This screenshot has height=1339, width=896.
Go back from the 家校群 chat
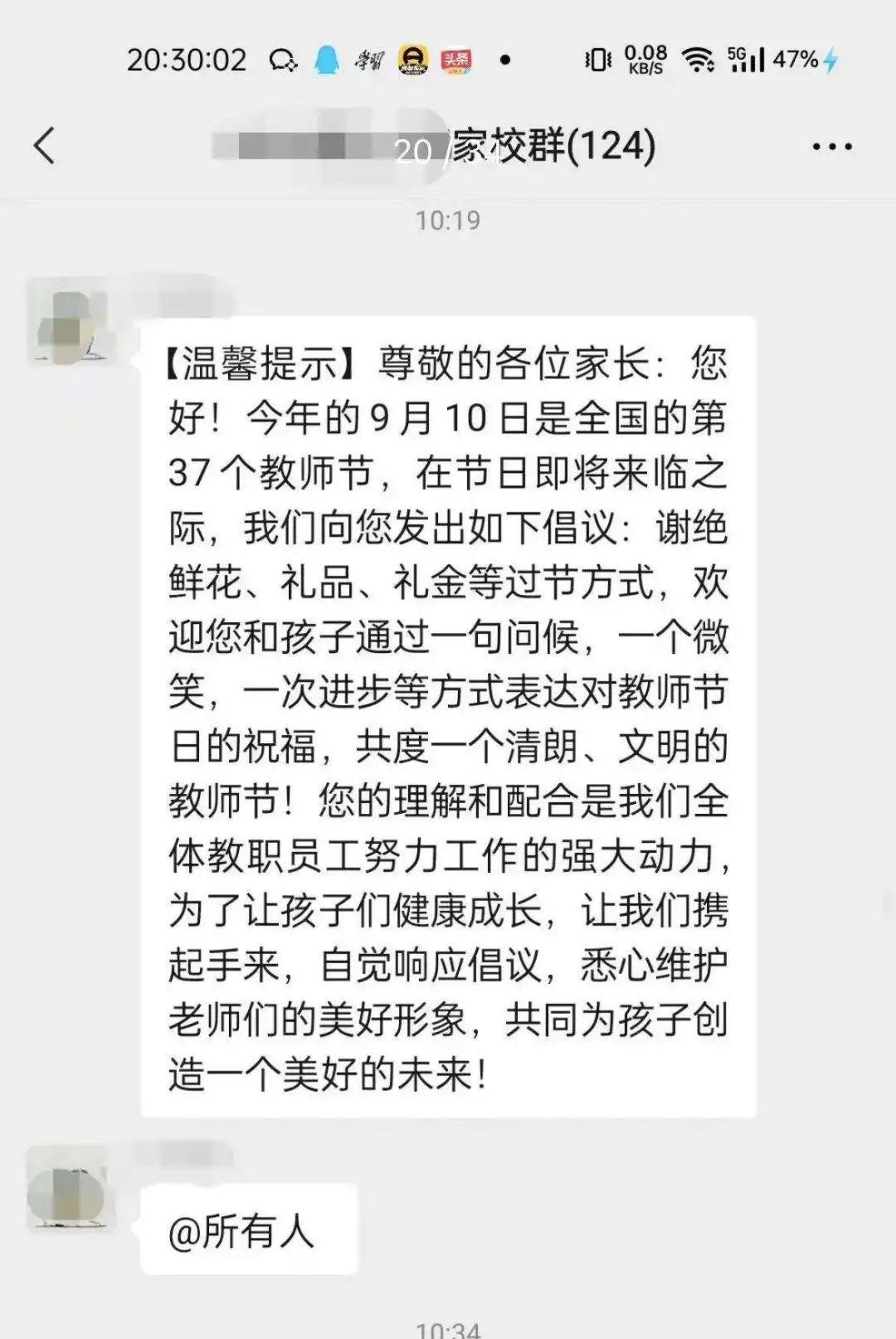tap(45, 147)
